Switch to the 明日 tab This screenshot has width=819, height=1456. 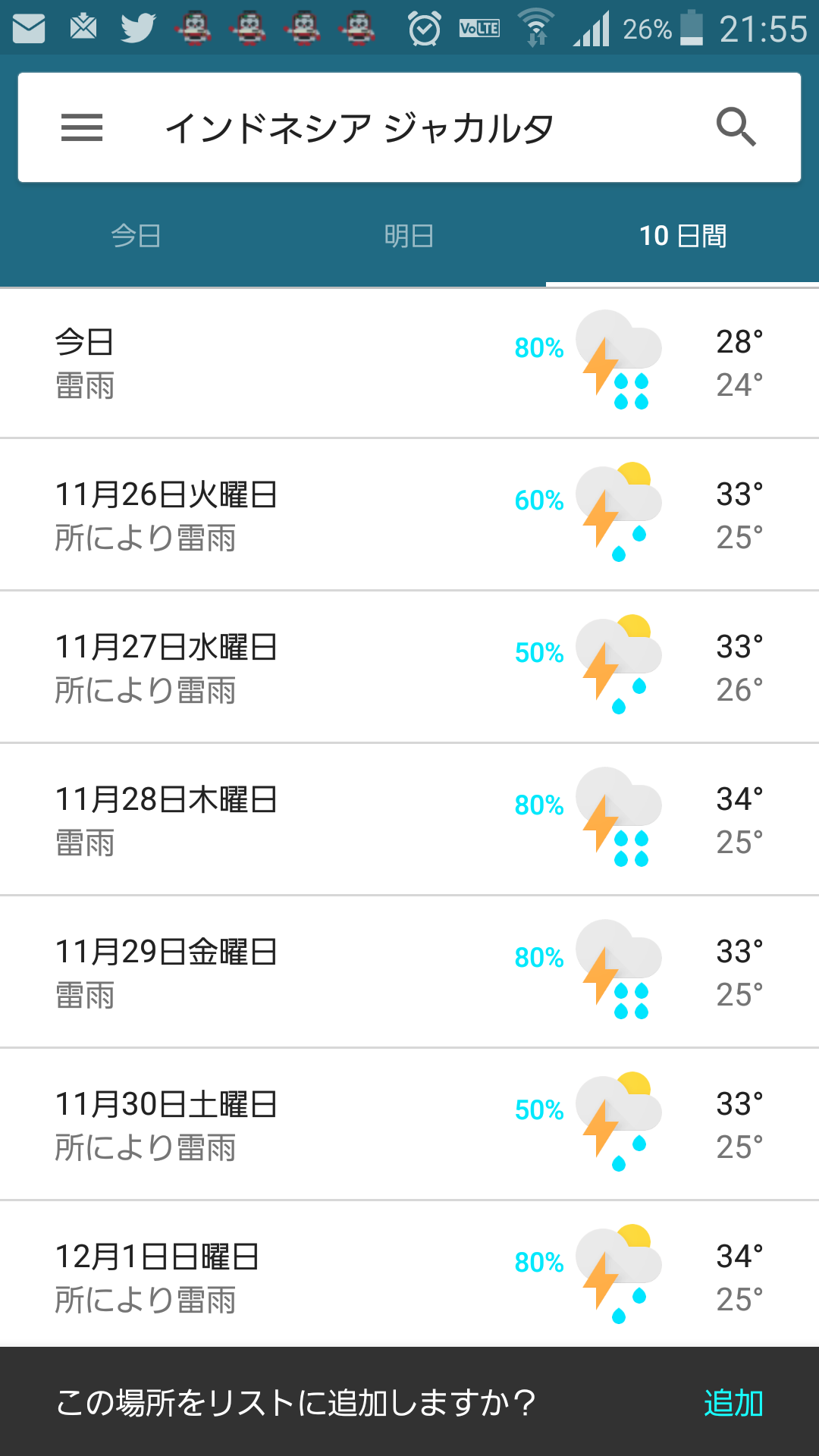coord(409,236)
